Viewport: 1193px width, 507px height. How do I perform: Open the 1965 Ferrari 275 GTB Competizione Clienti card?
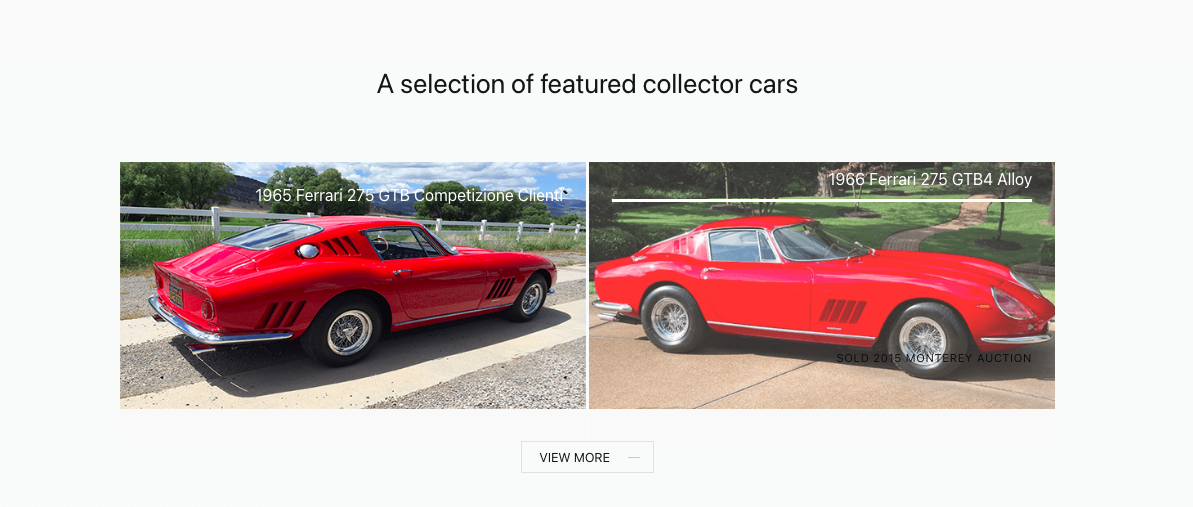pyautogui.click(x=352, y=285)
